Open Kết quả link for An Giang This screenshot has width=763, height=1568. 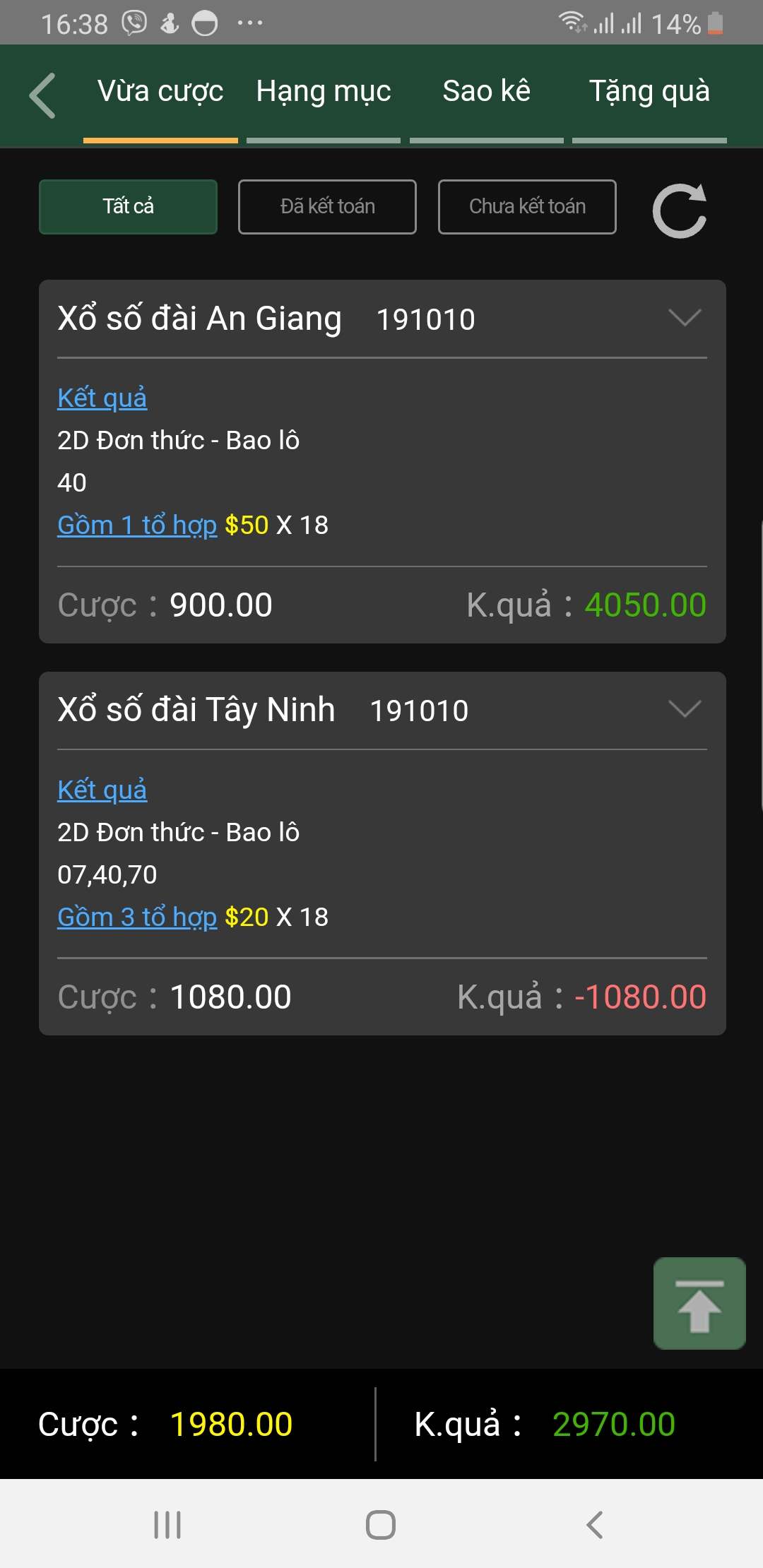pyautogui.click(x=102, y=398)
